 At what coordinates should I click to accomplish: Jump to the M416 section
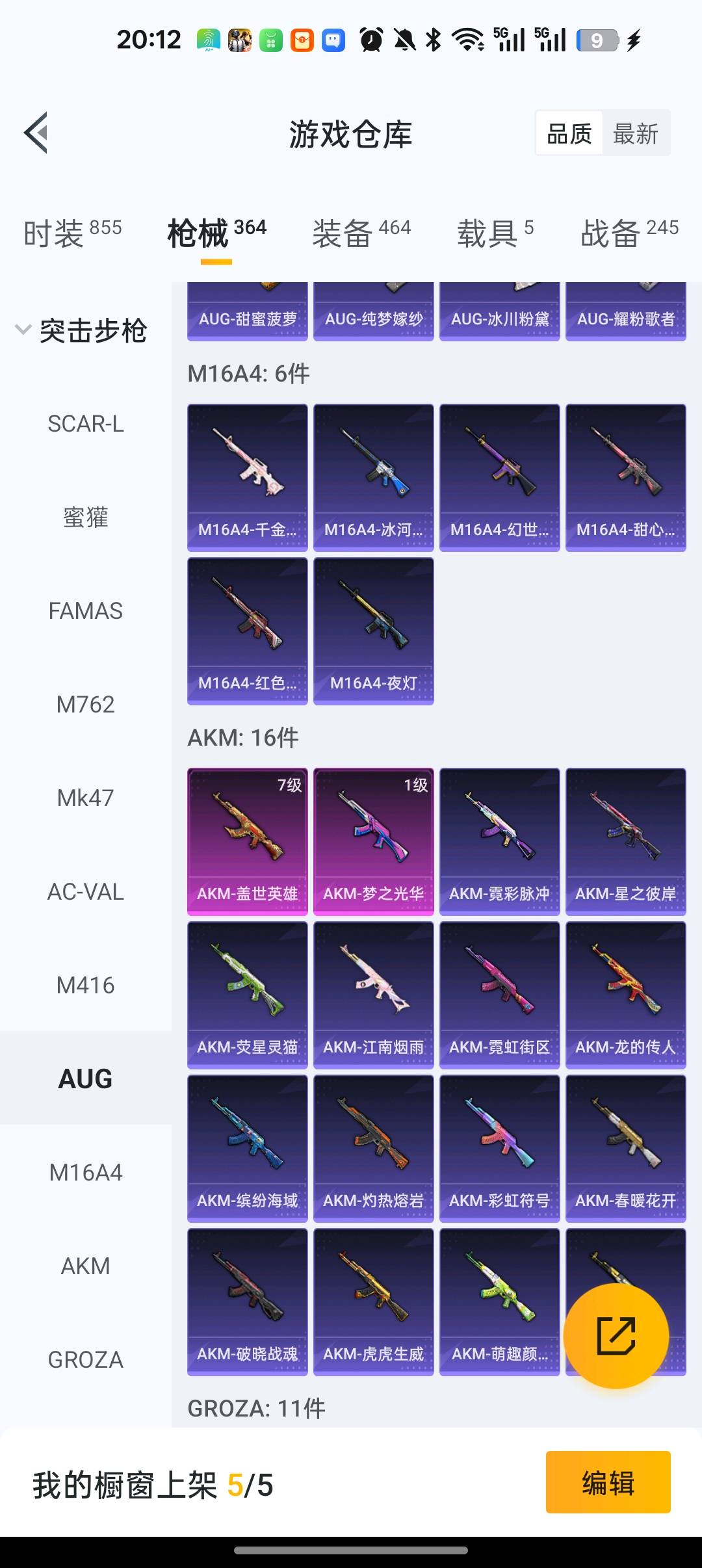click(86, 986)
